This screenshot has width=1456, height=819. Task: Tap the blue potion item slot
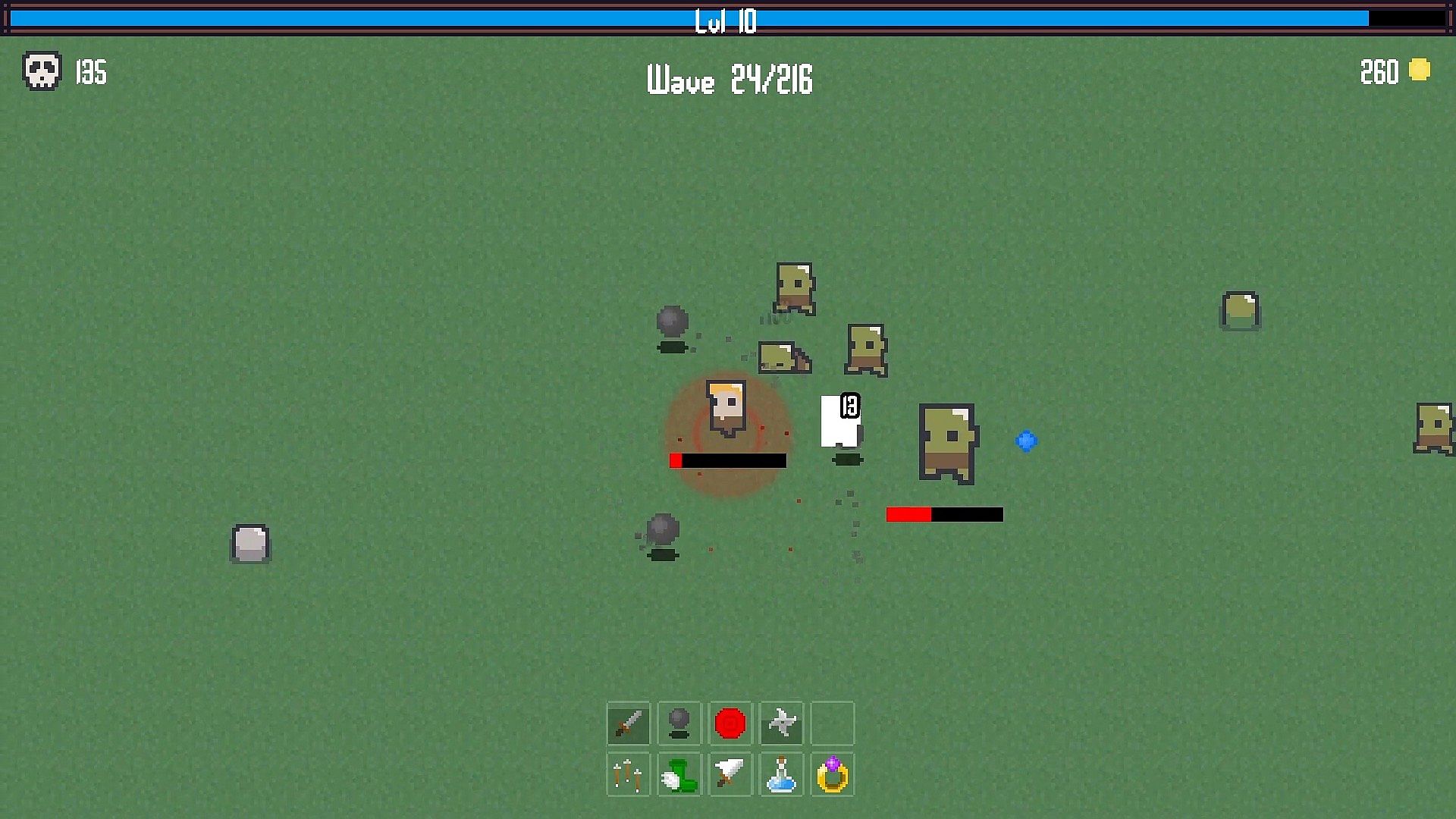(x=781, y=774)
